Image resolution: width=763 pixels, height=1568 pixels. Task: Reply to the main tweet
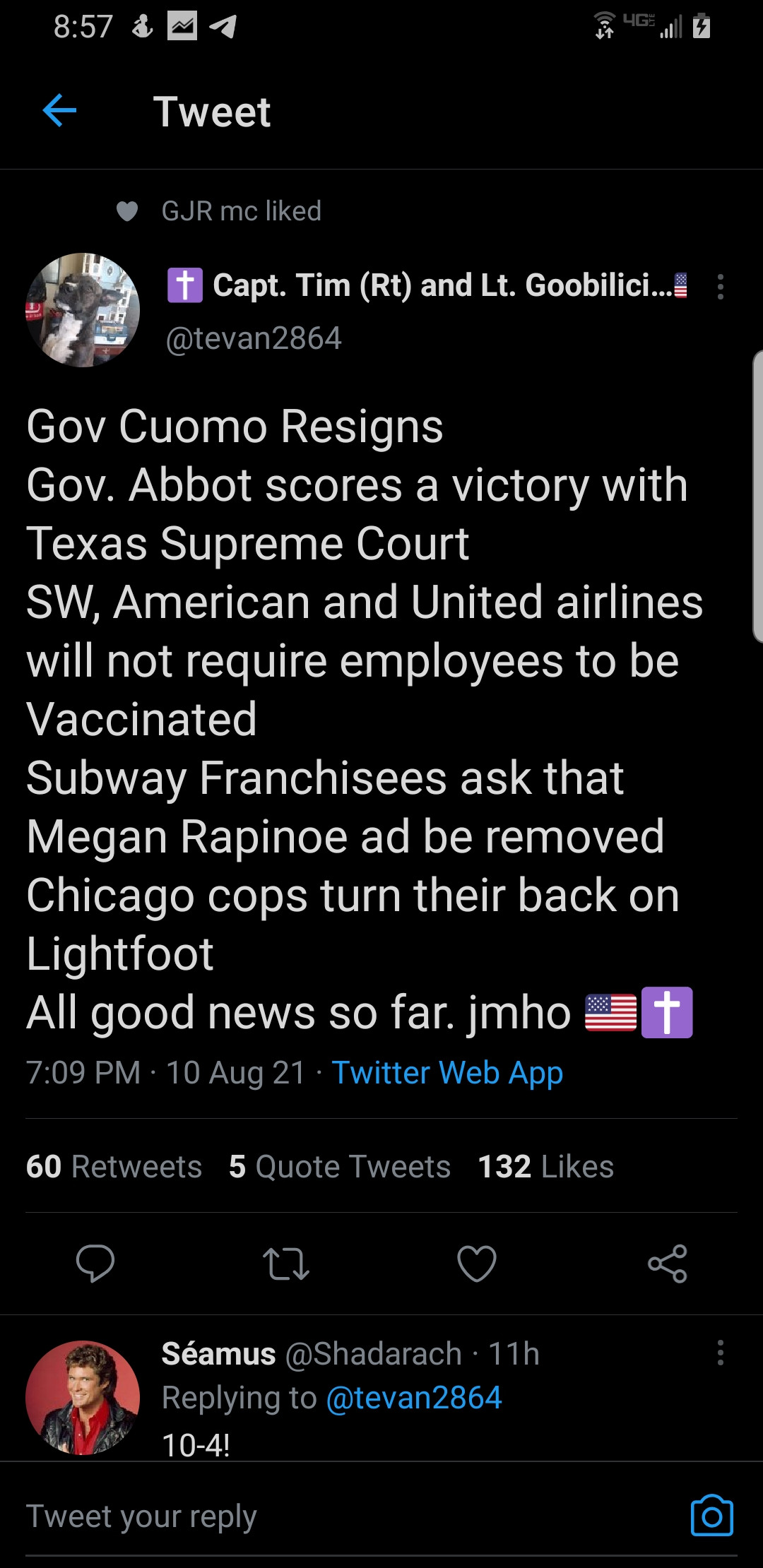pos(95,1263)
